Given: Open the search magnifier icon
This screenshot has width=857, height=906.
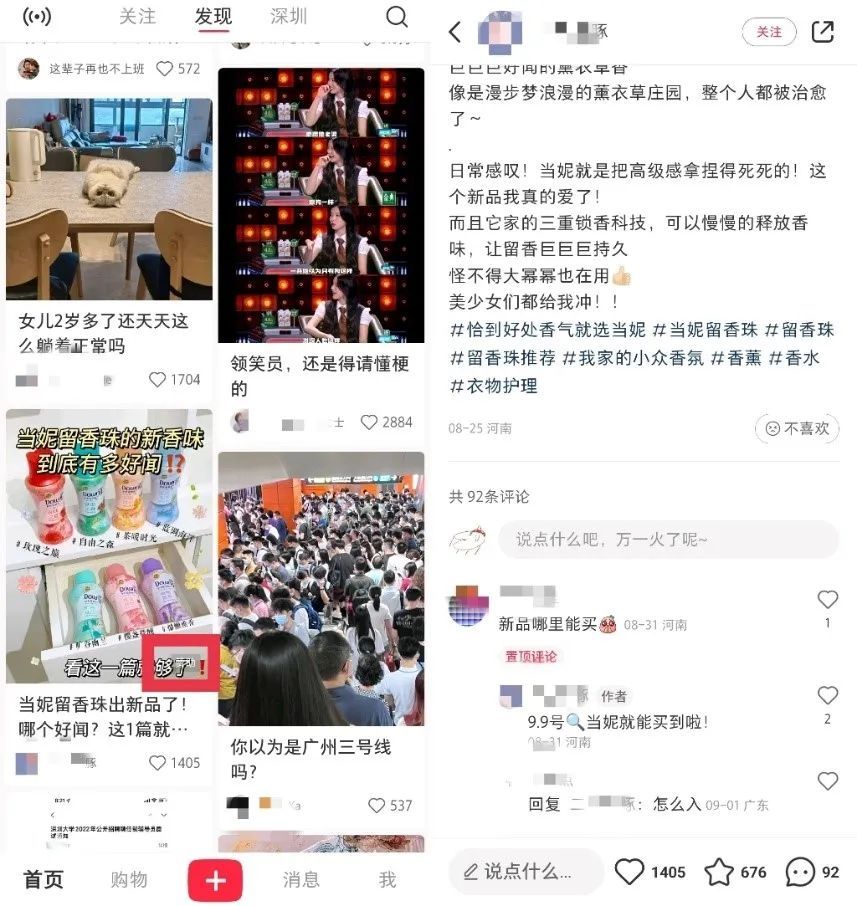Looking at the screenshot, I should tap(397, 17).
